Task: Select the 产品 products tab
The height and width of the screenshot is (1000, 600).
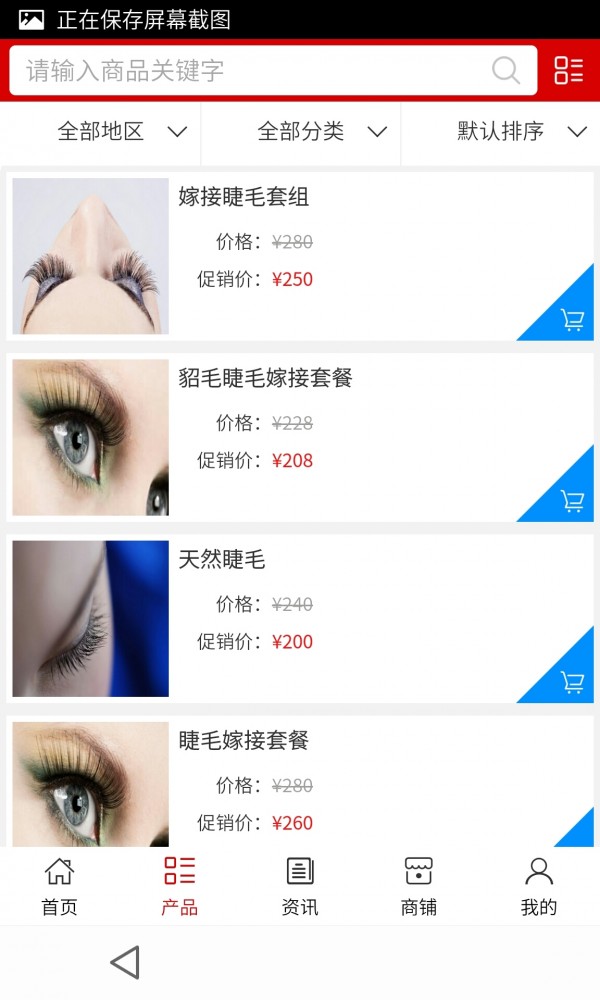Action: click(179, 886)
